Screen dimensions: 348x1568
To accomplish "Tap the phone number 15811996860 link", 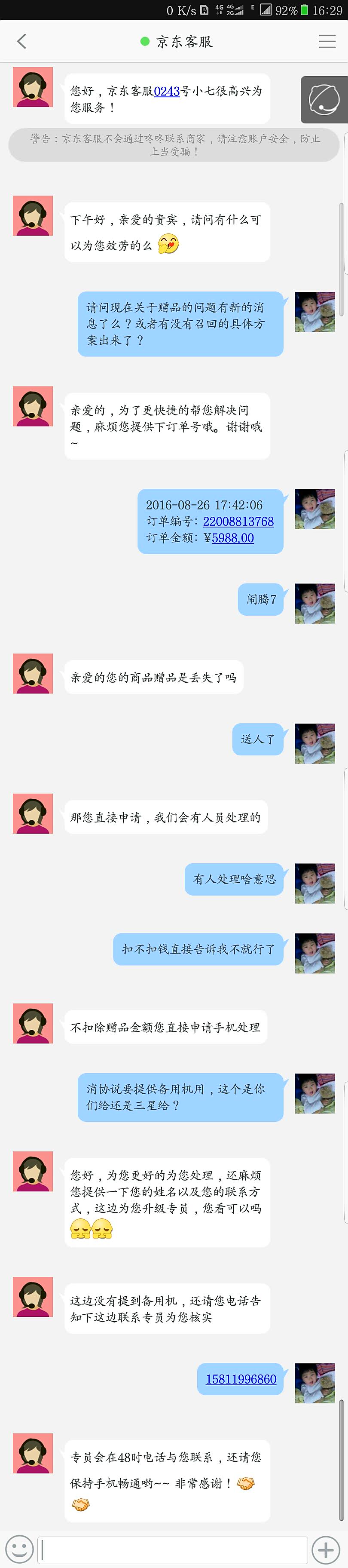I will point(241,1379).
